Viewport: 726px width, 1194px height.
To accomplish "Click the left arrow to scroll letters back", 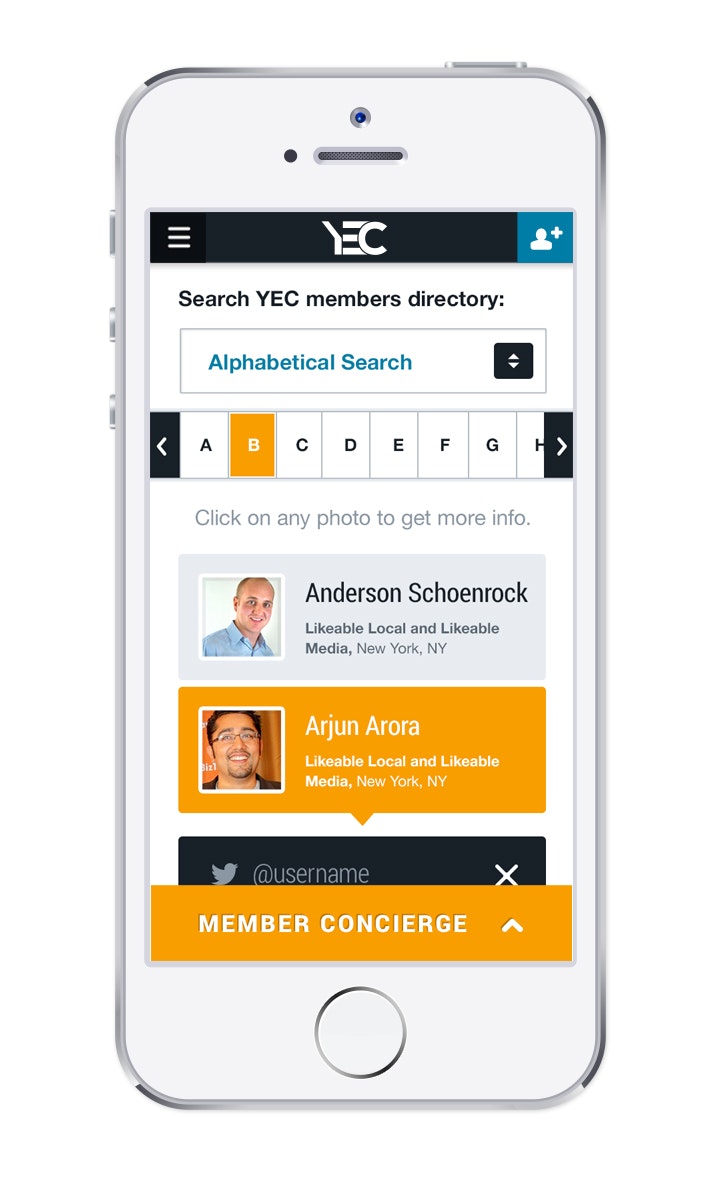I will pyautogui.click(x=163, y=446).
